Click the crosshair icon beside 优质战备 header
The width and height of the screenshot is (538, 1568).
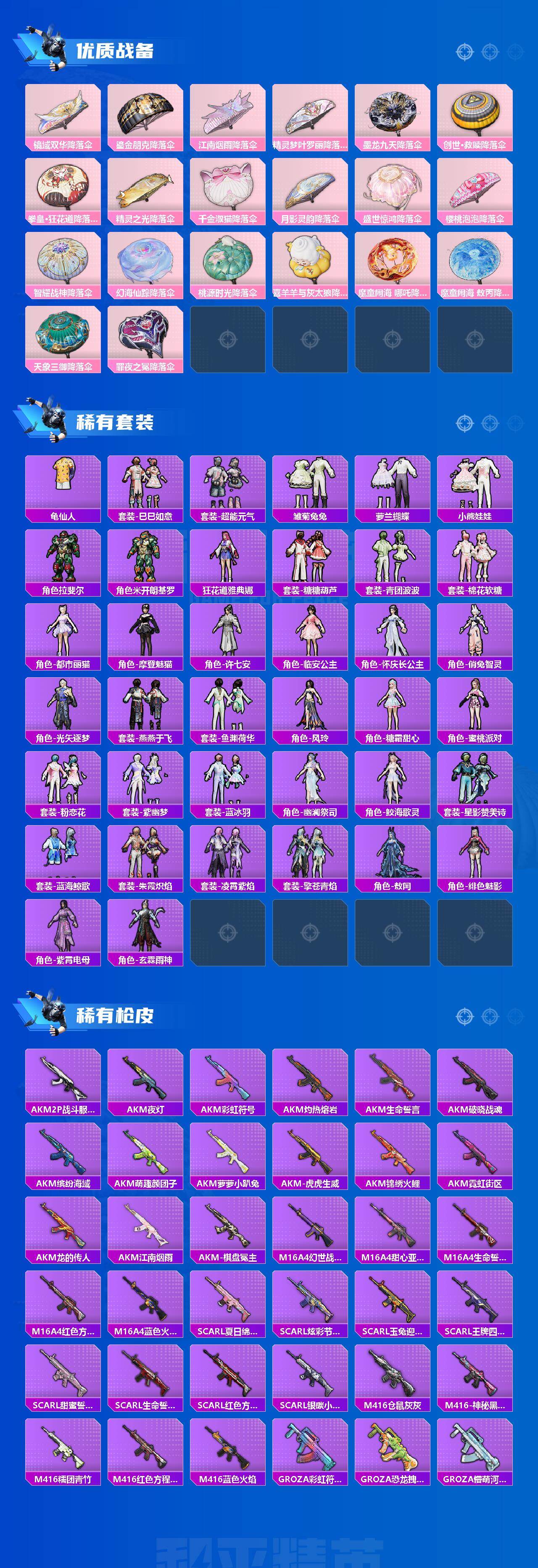point(464,52)
